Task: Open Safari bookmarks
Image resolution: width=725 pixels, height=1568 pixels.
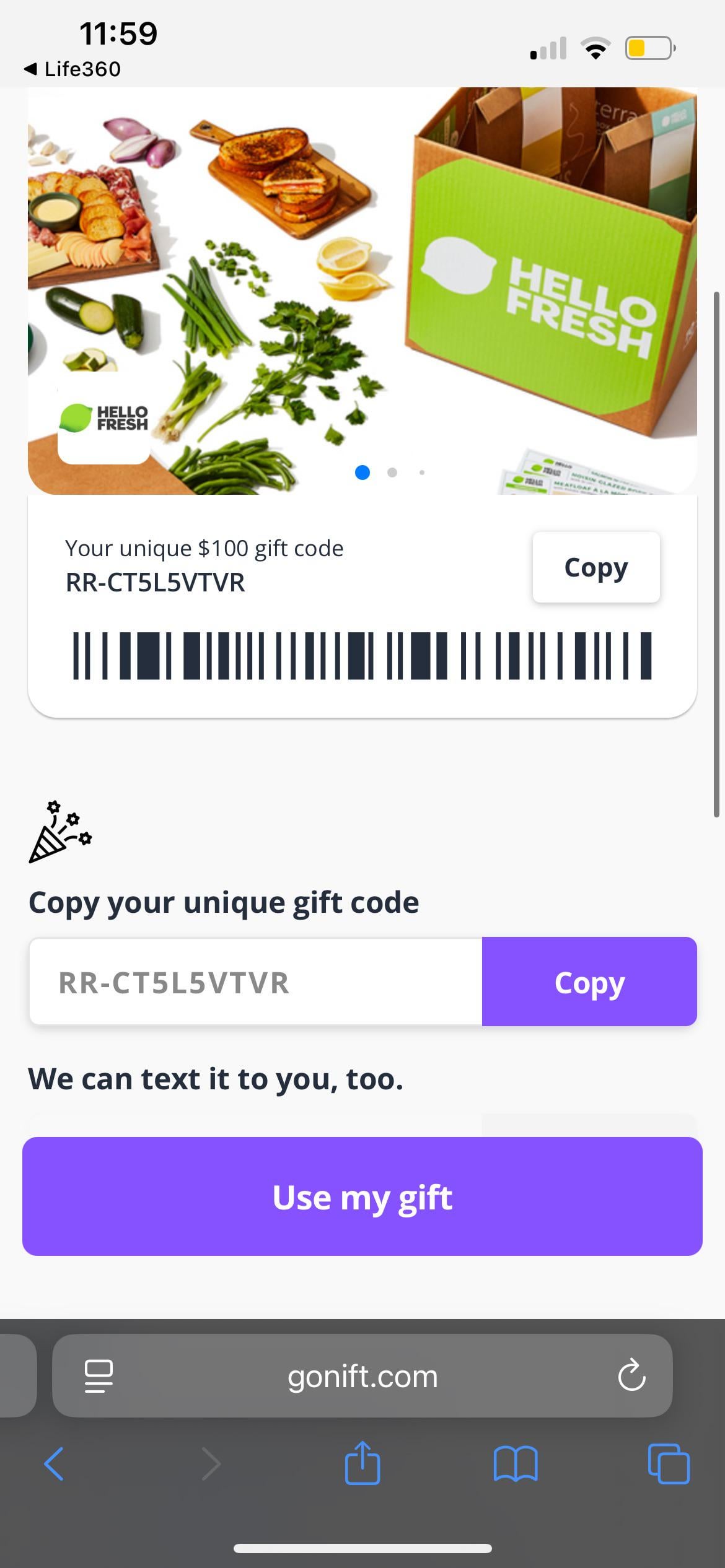Action: [515, 1464]
